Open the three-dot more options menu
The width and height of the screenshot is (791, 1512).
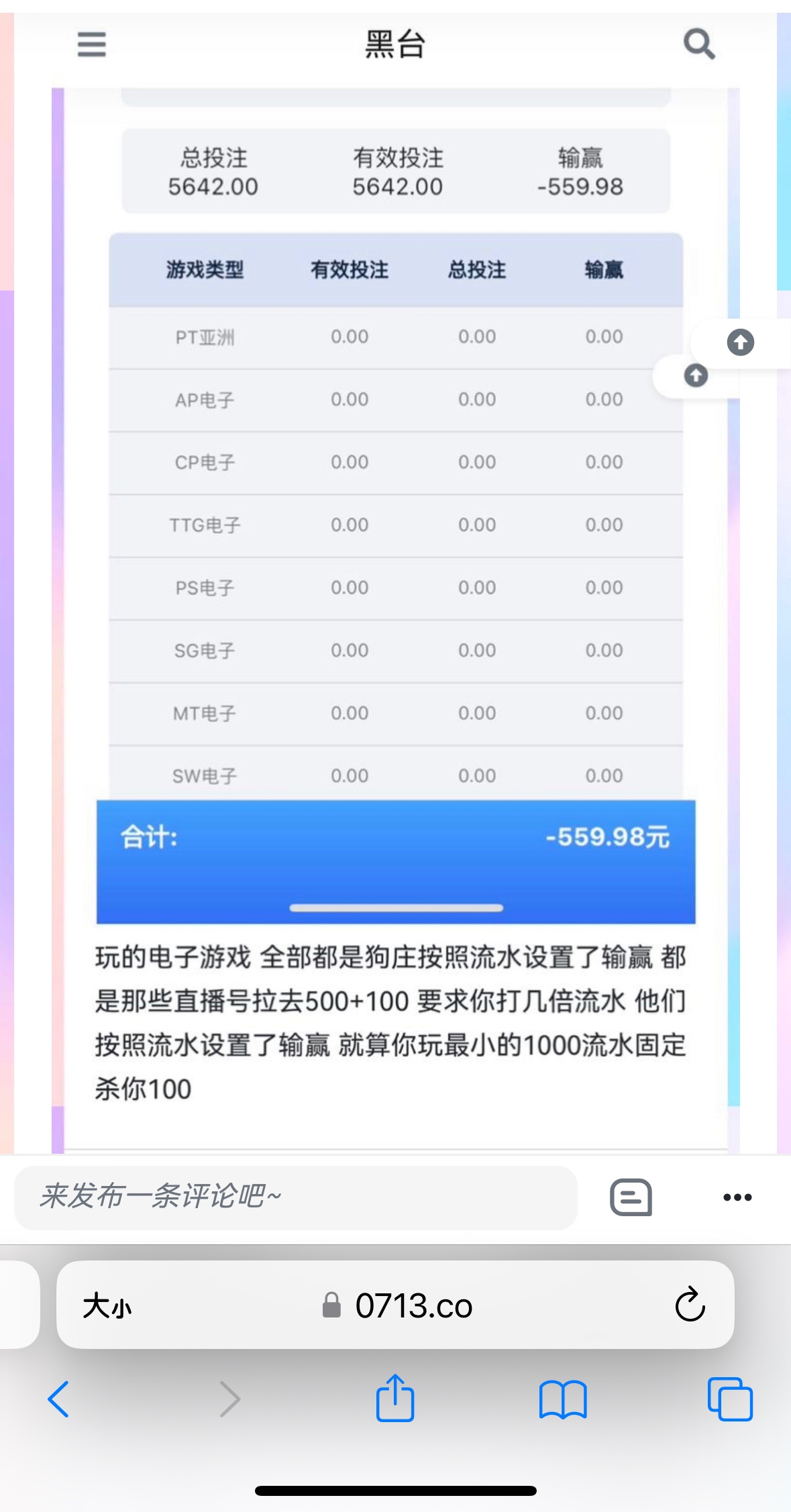pos(737,1197)
